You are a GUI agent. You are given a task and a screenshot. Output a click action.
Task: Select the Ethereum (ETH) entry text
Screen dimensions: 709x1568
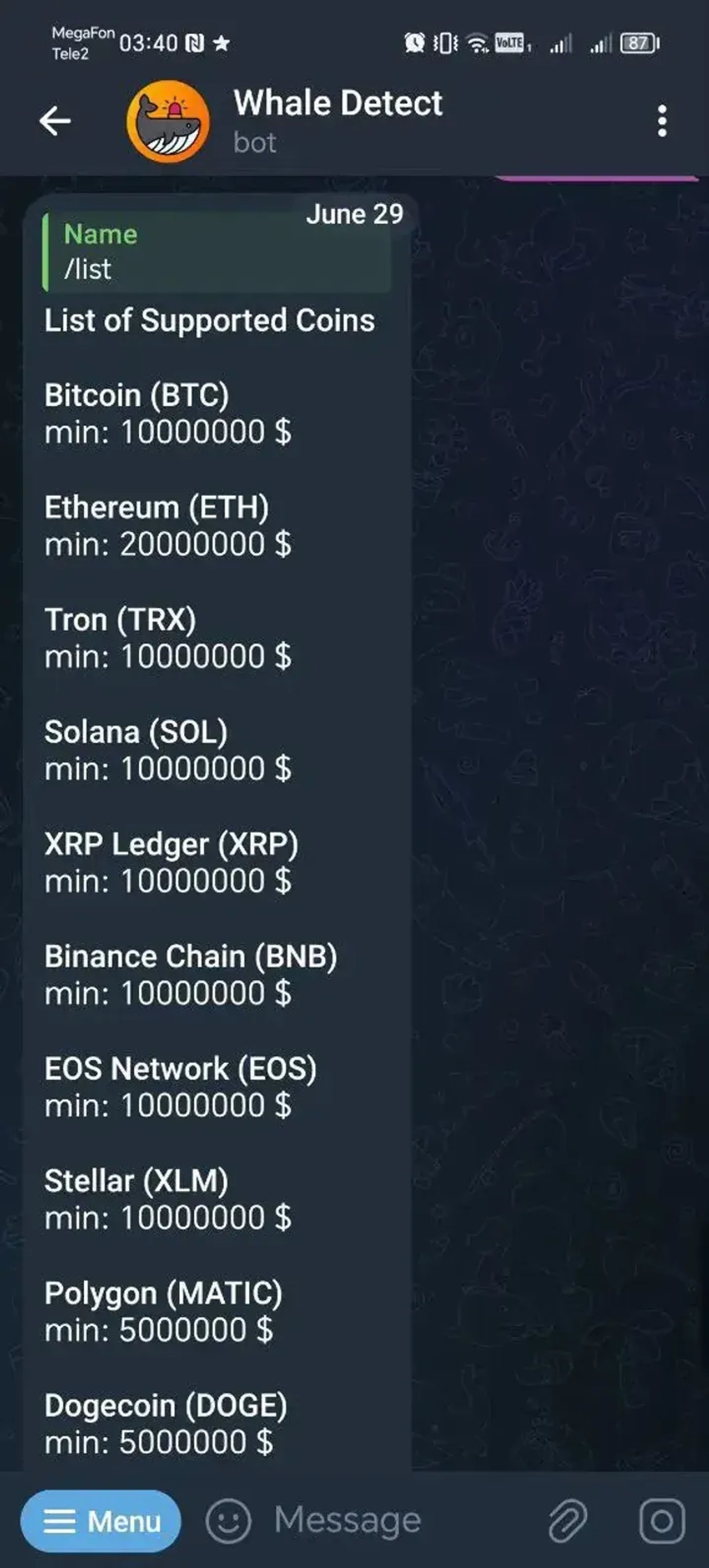157,507
